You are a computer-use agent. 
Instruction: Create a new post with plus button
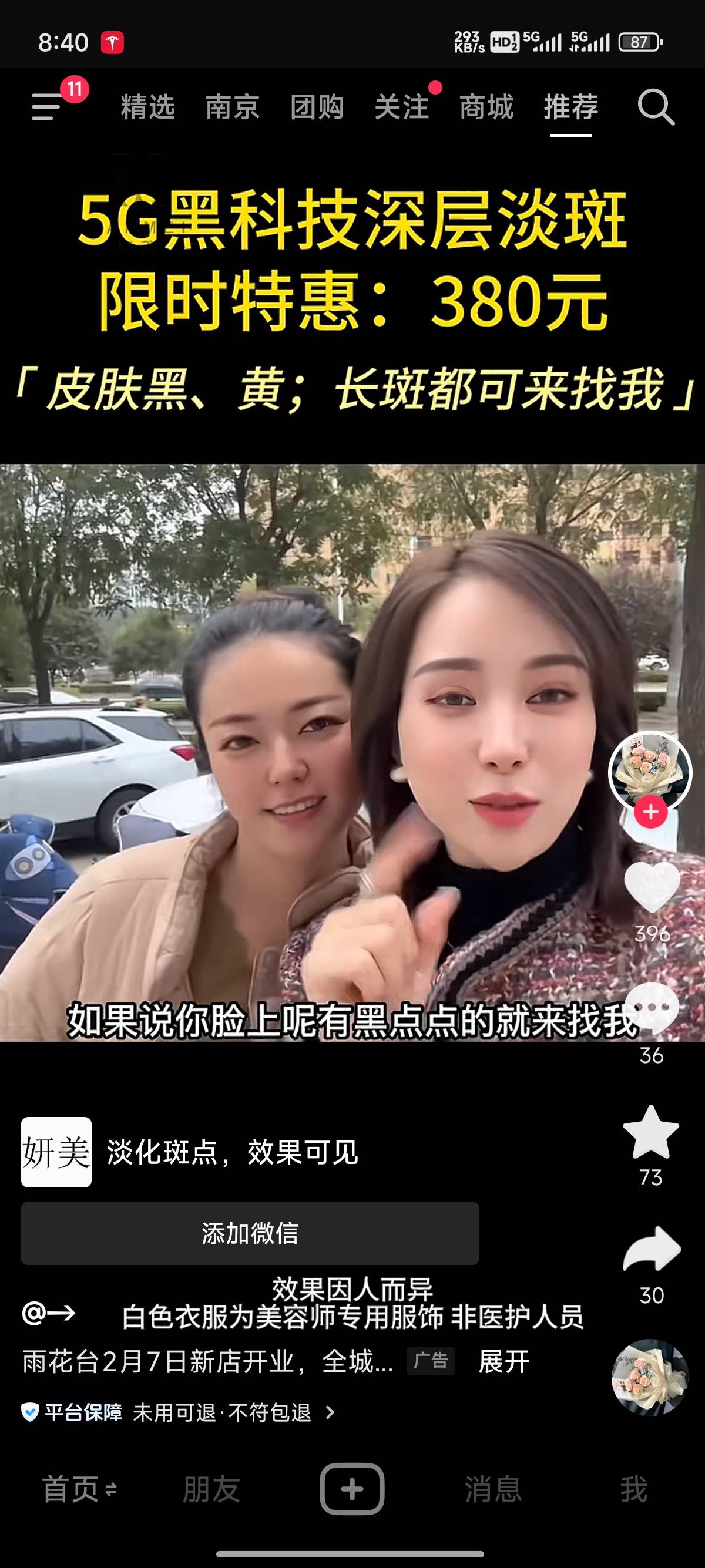[352, 1489]
